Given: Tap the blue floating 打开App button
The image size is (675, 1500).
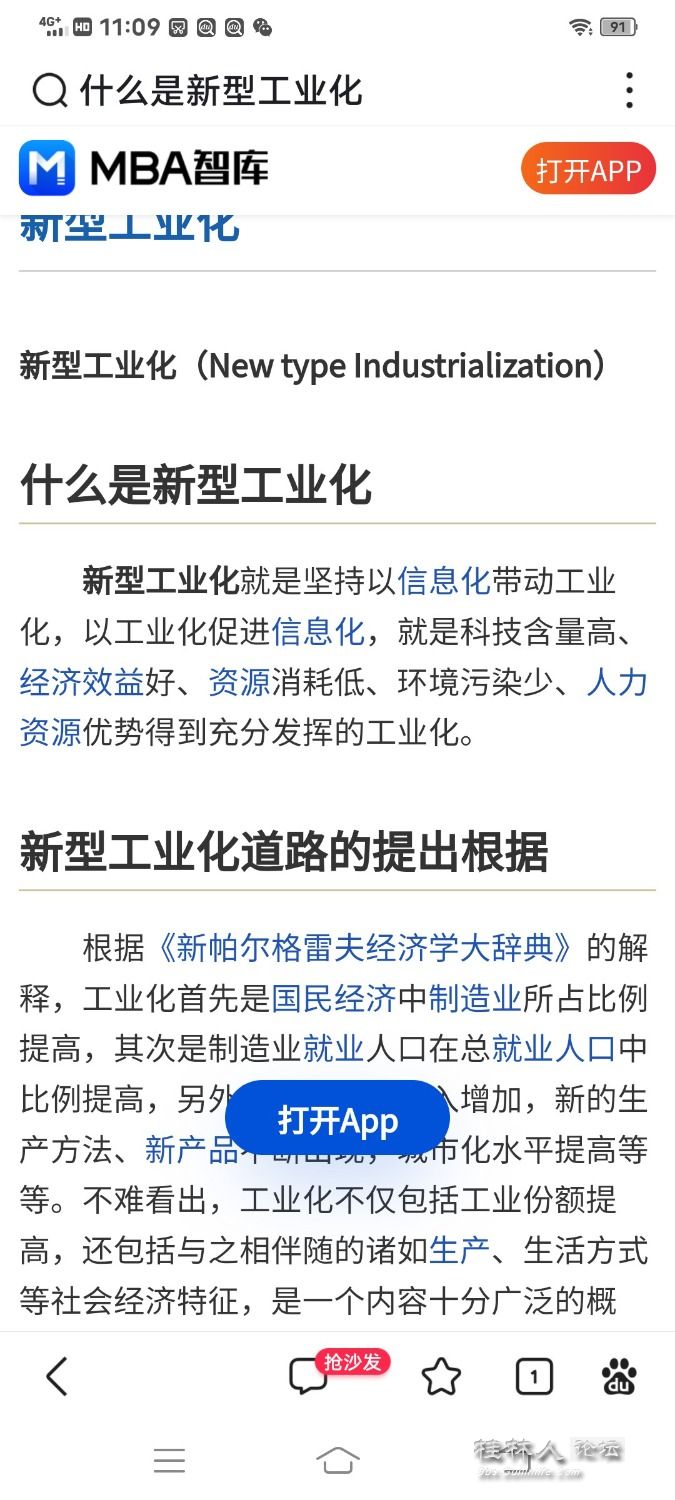Looking at the screenshot, I should 337,1119.
